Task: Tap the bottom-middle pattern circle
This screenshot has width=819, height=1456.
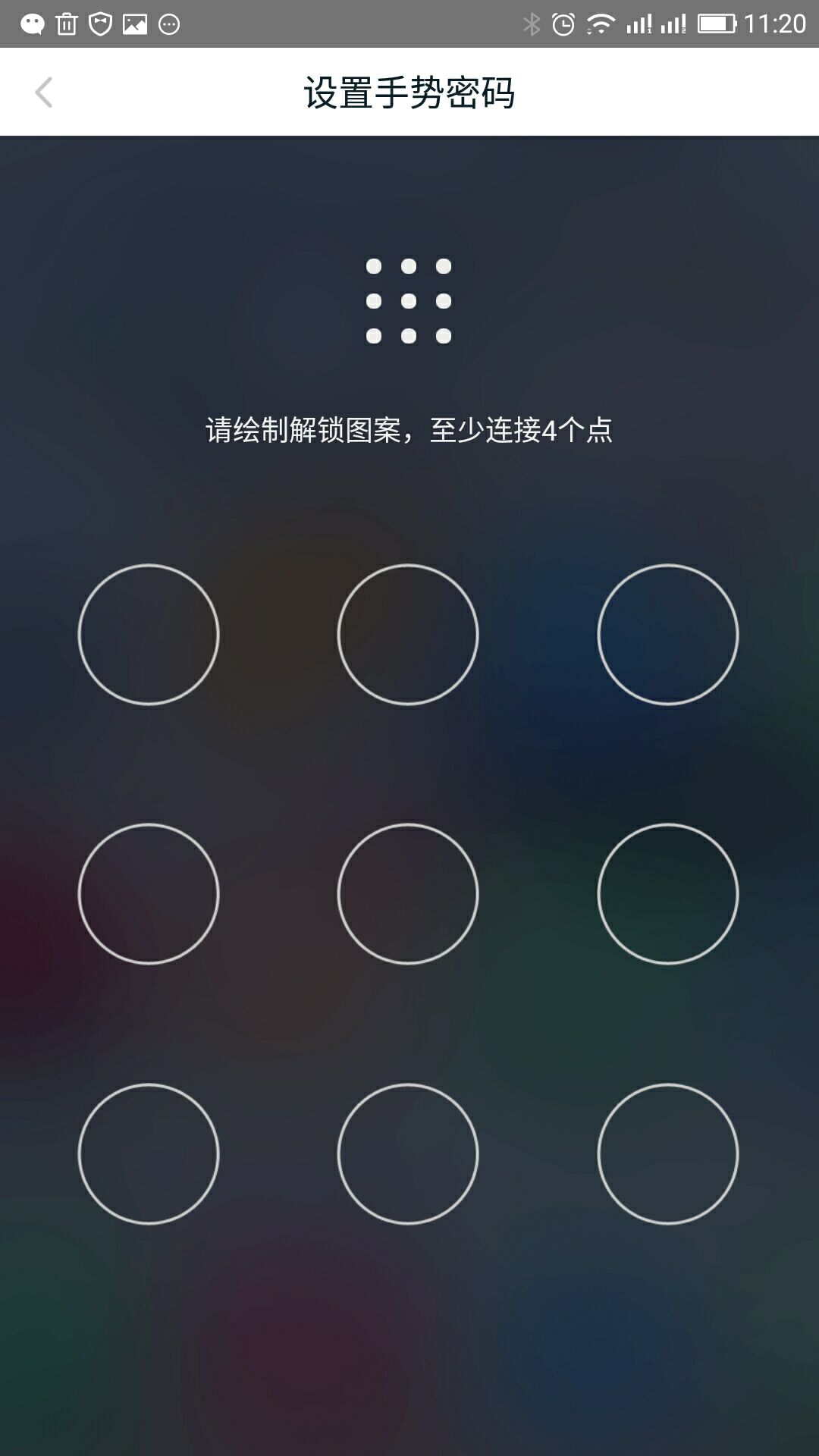Action: [408, 1153]
